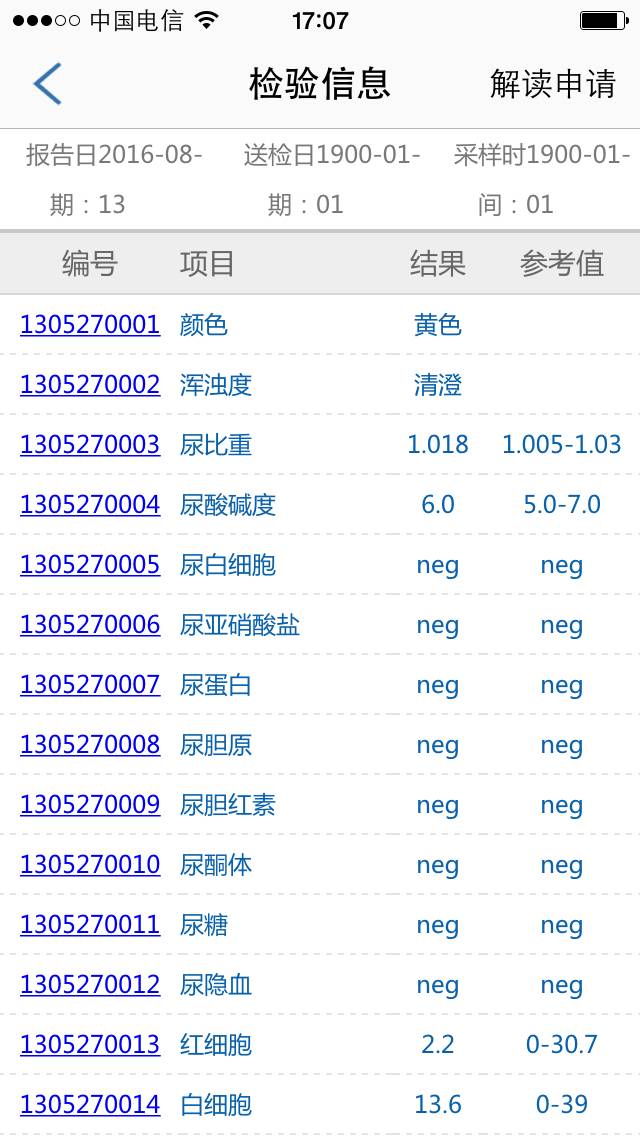Screen dimensions: 640x1136
Task: Open link 1305270010 for 尿酮体
Action: pos(90,865)
